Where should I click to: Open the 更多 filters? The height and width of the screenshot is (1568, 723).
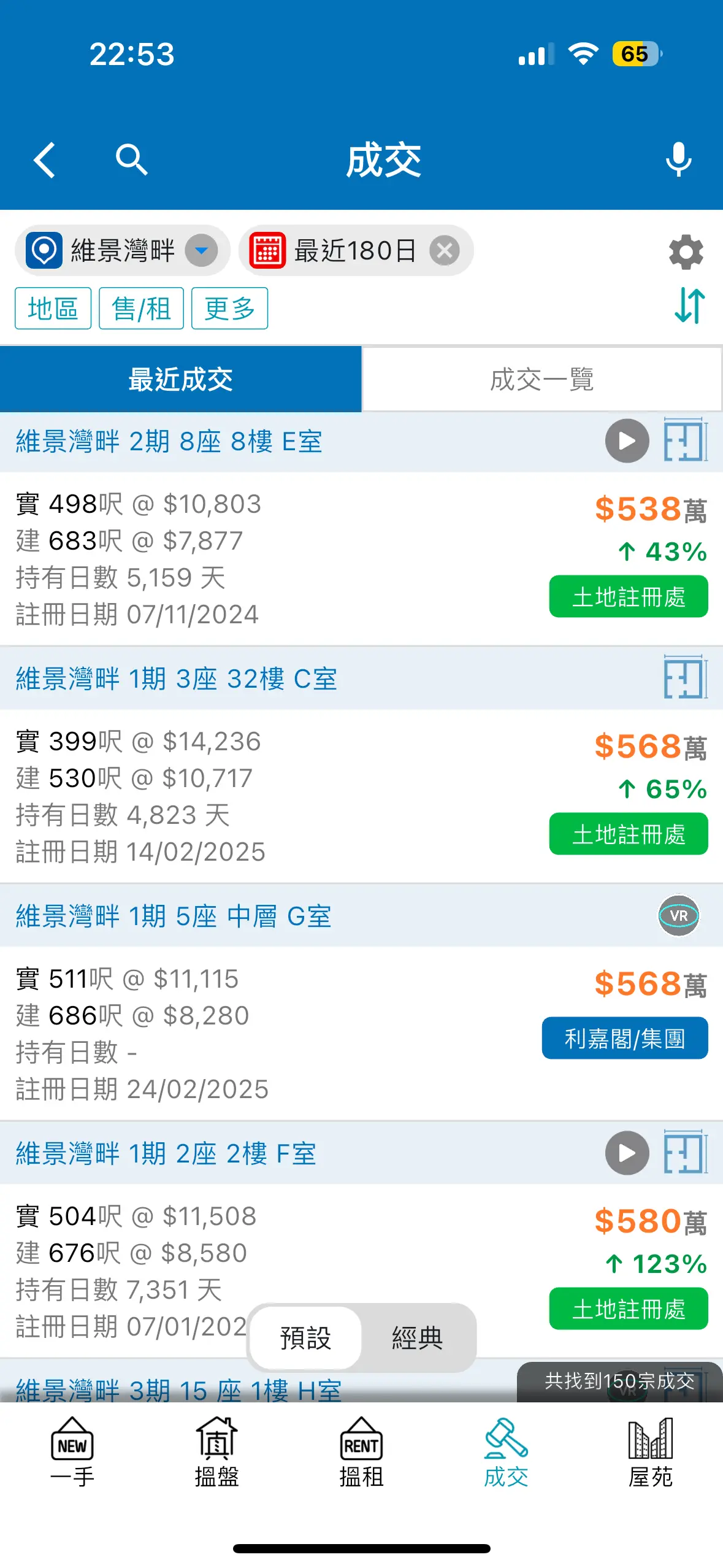[x=229, y=308]
